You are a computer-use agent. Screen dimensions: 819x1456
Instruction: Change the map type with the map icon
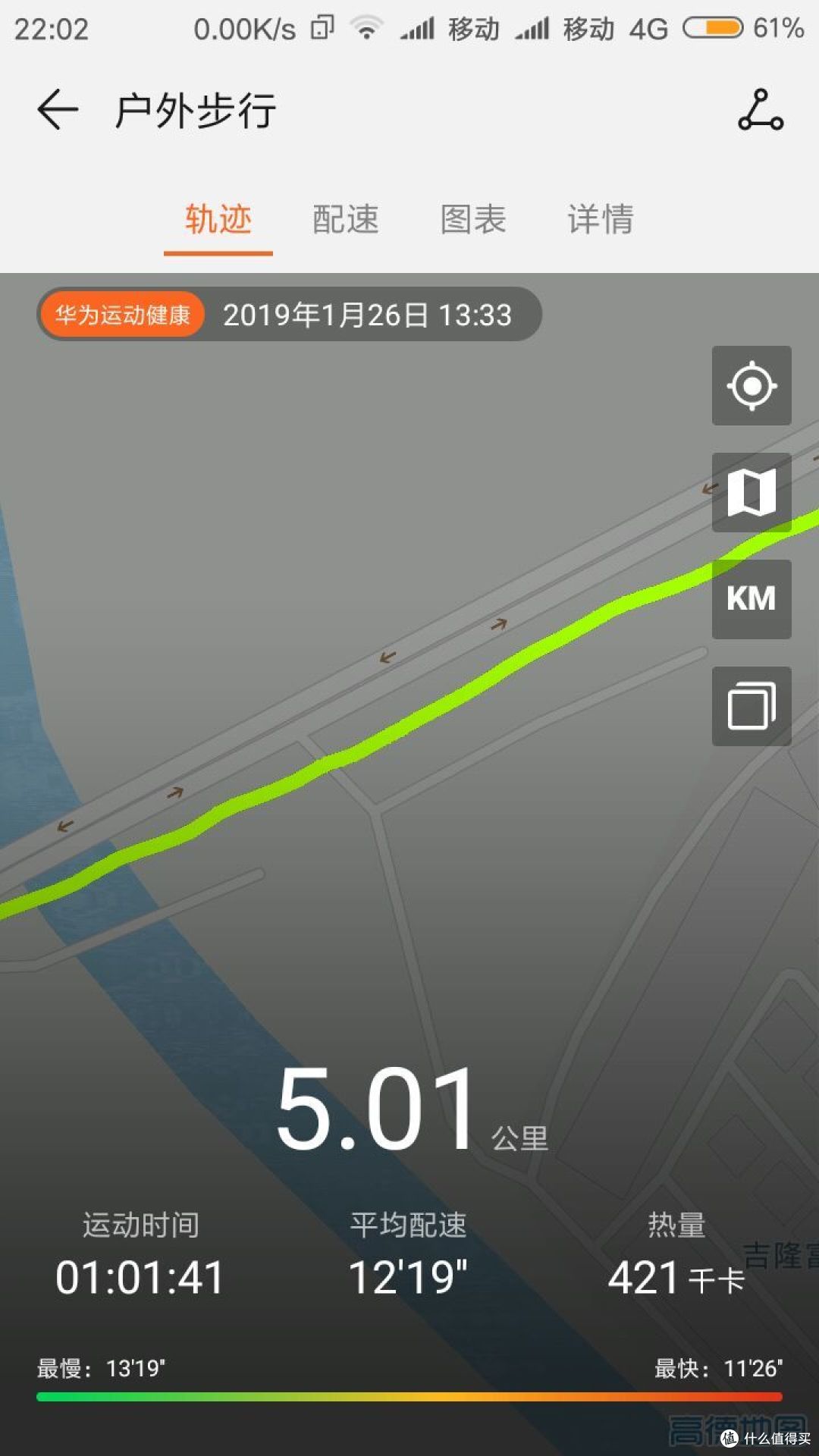click(x=752, y=492)
